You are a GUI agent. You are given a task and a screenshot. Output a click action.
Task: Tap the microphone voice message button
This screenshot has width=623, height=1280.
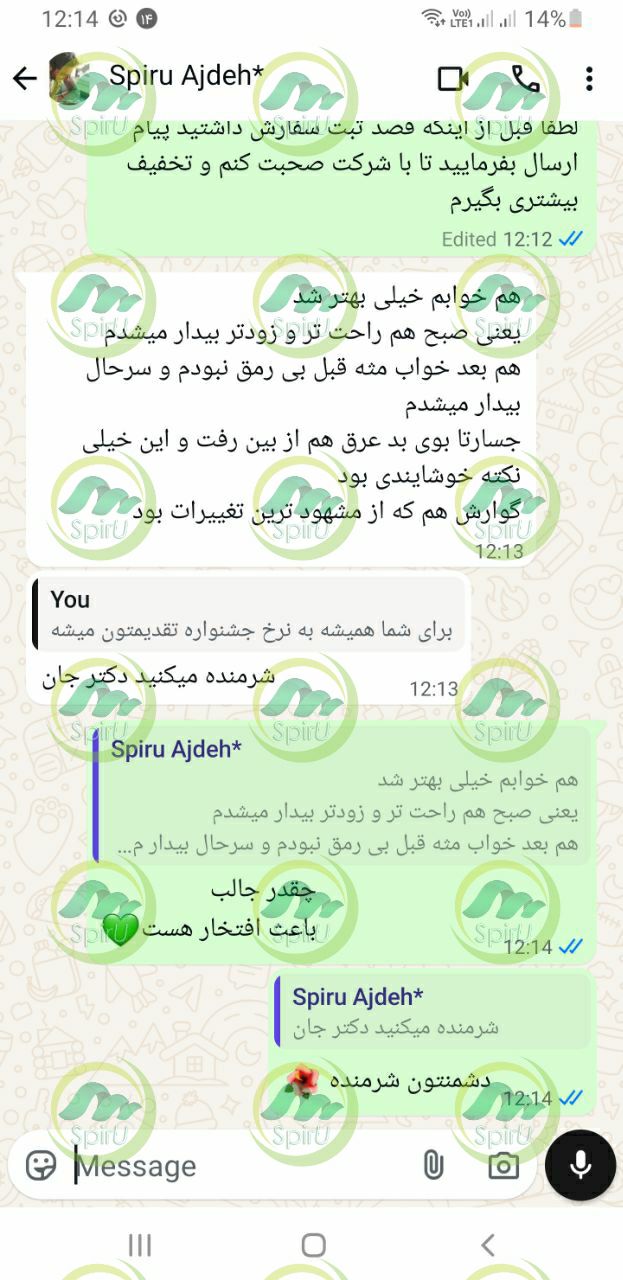[580, 1165]
